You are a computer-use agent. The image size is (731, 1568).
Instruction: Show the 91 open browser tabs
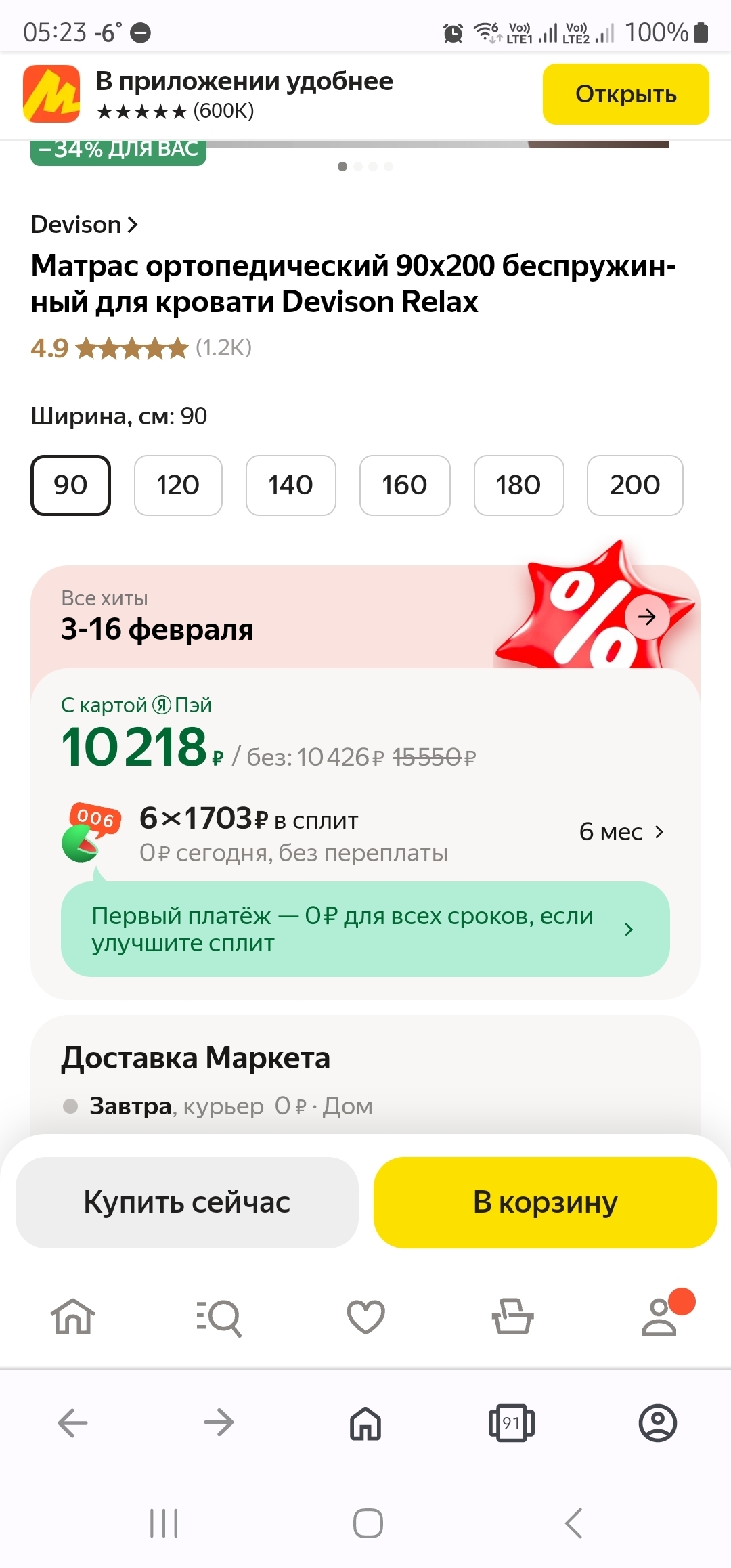click(512, 1422)
